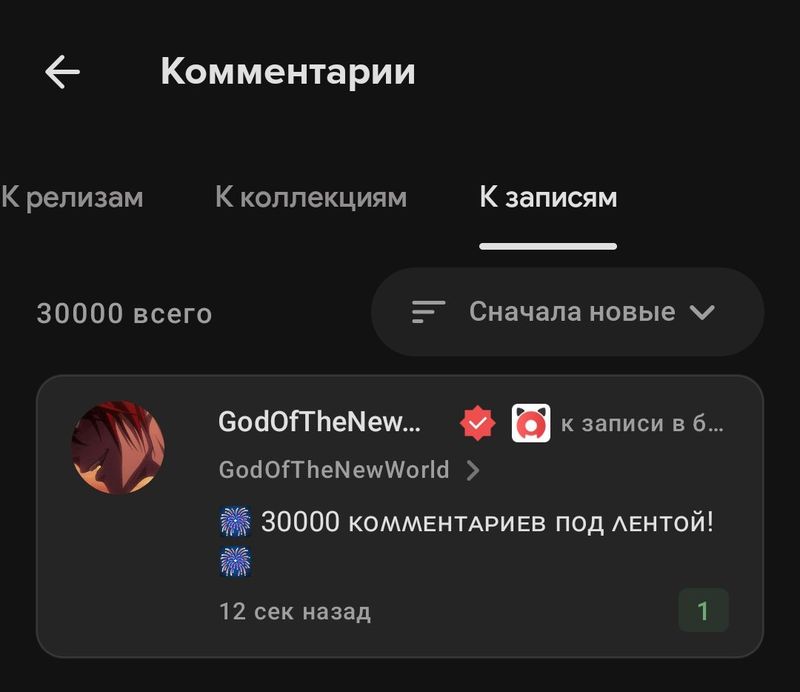Switch to the К релизам tab

click(x=72, y=197)
